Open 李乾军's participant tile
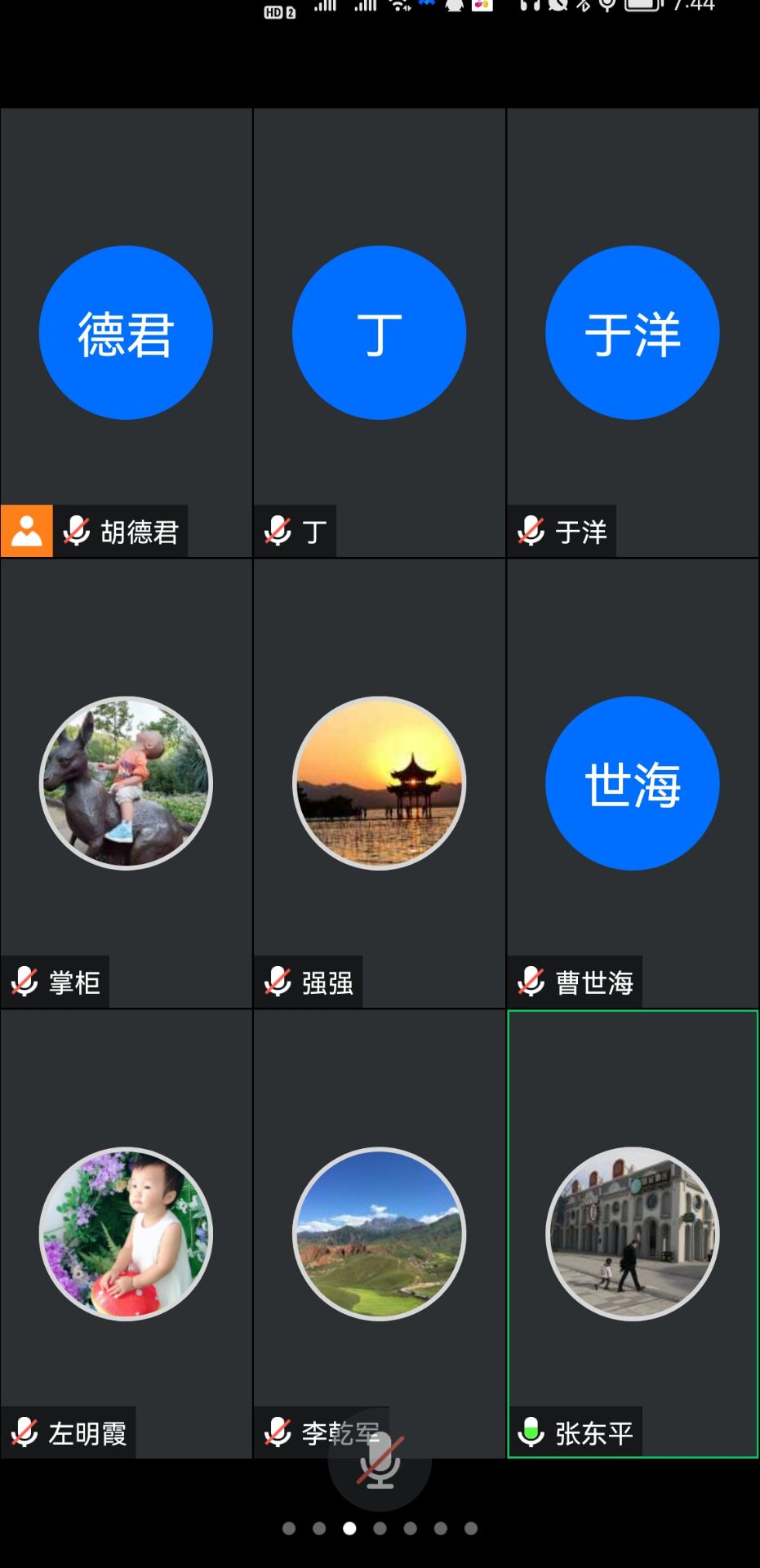Image resolution: width=760 pixels, height=1568 pixels. pos(379,1233)
